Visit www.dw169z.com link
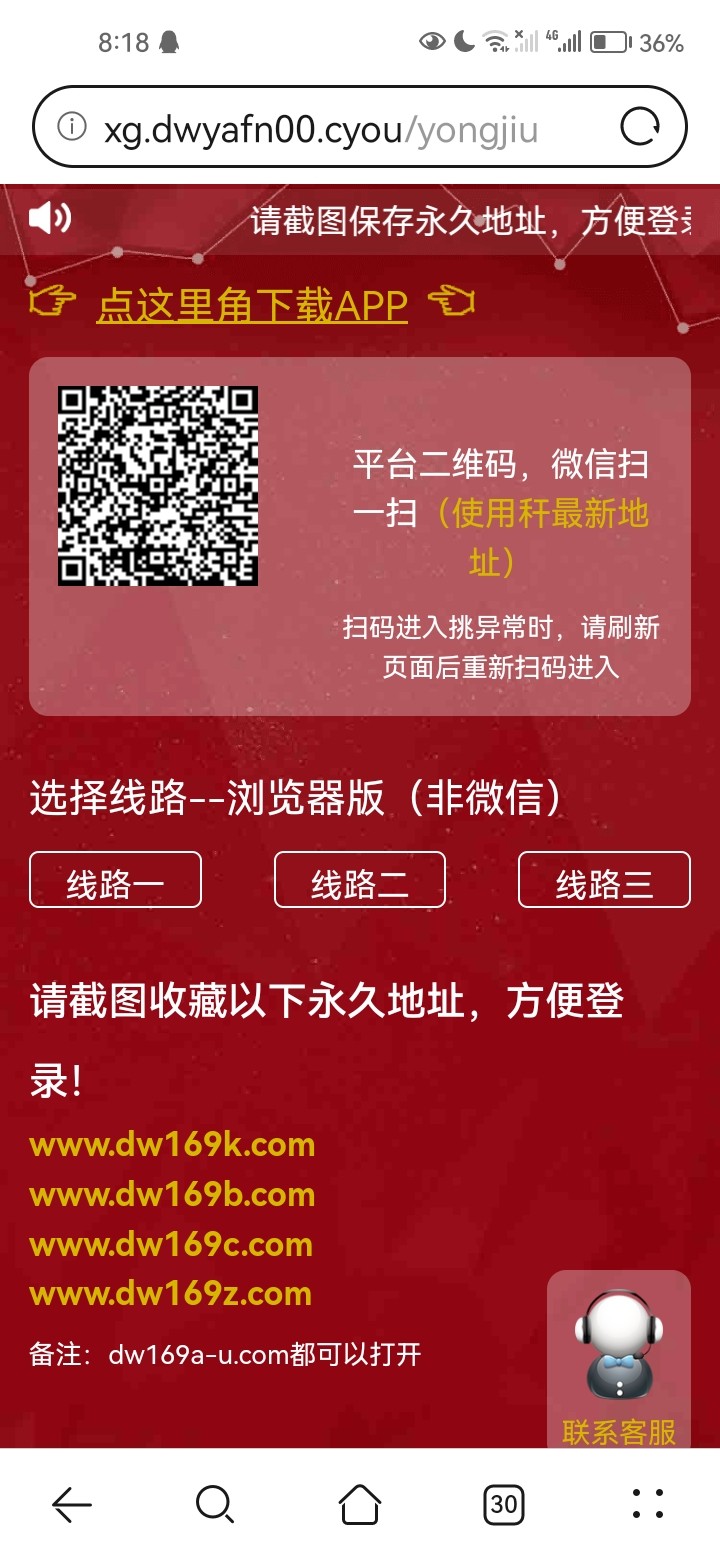 (x=170, y=1293)
